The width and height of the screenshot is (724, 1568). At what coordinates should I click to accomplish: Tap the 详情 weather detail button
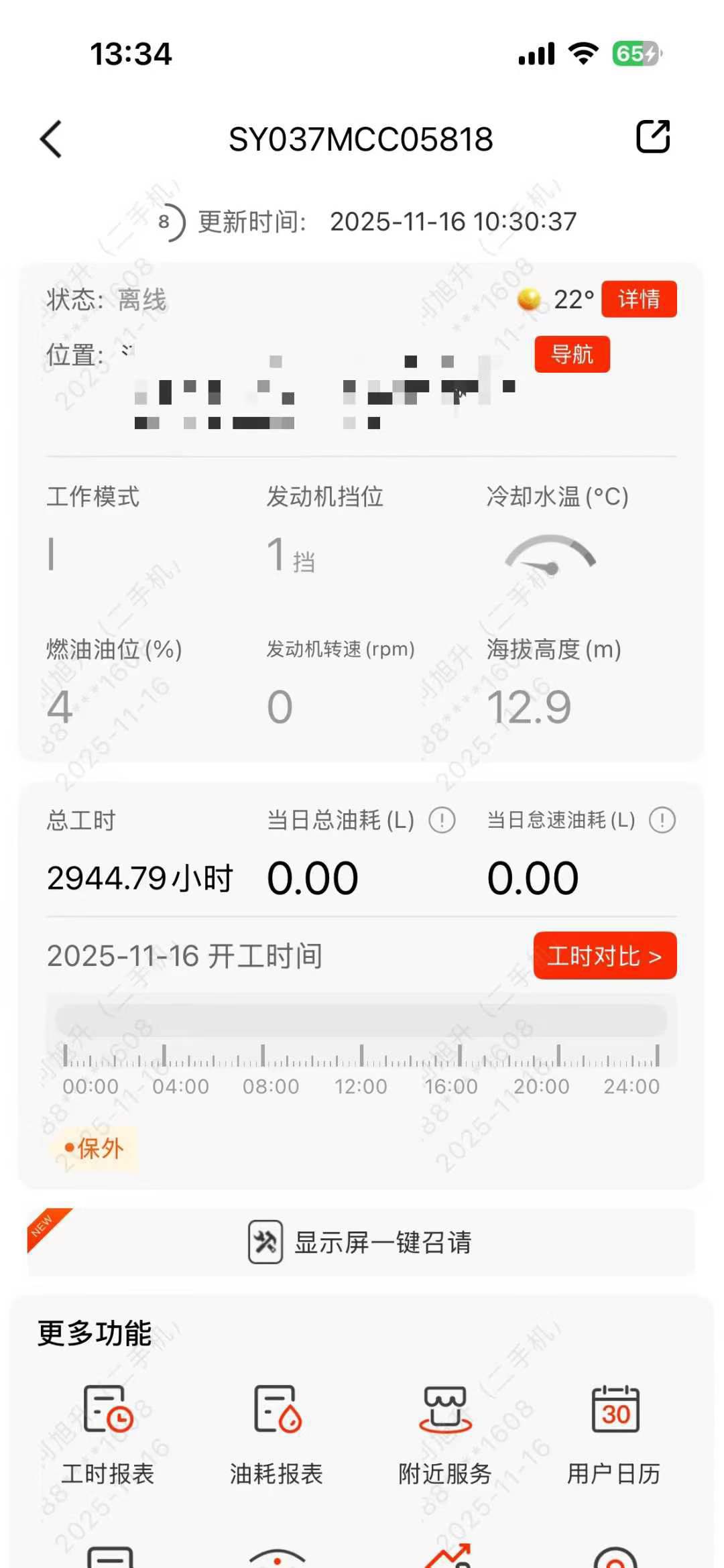(638, 300)
